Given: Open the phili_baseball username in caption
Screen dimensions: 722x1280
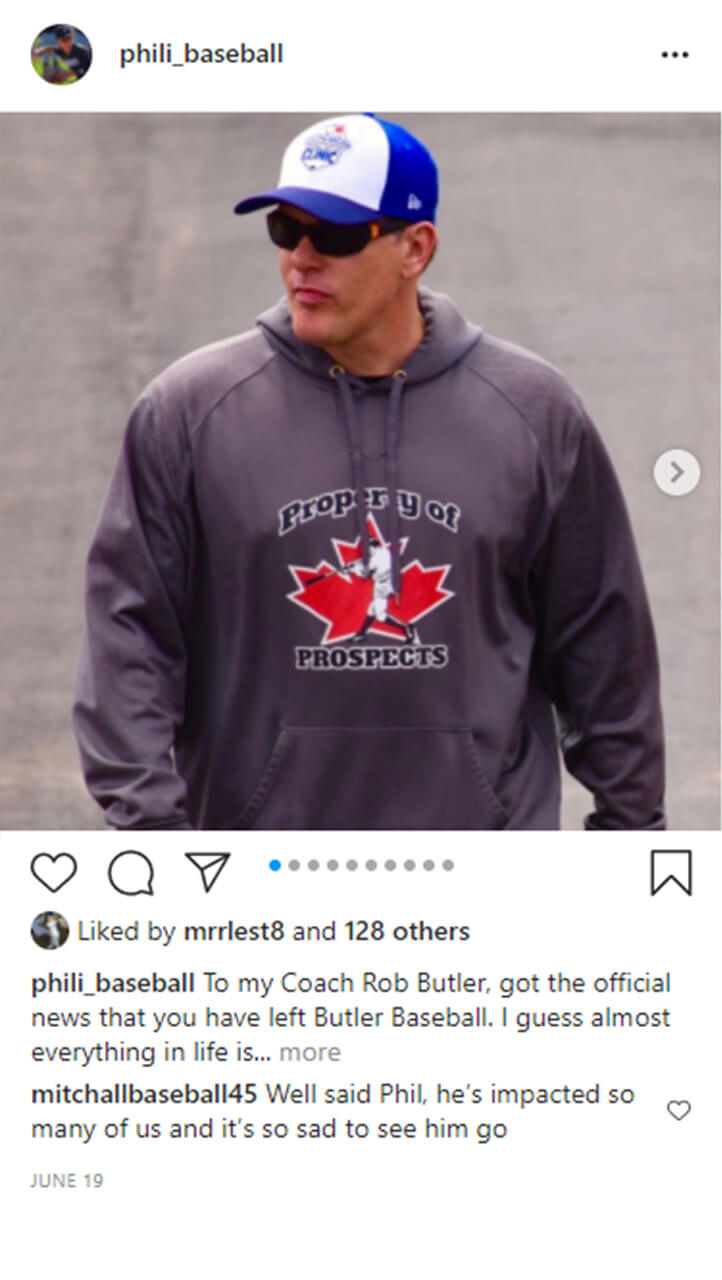Looking at the screenshot, I should click(x=112, y=983).
